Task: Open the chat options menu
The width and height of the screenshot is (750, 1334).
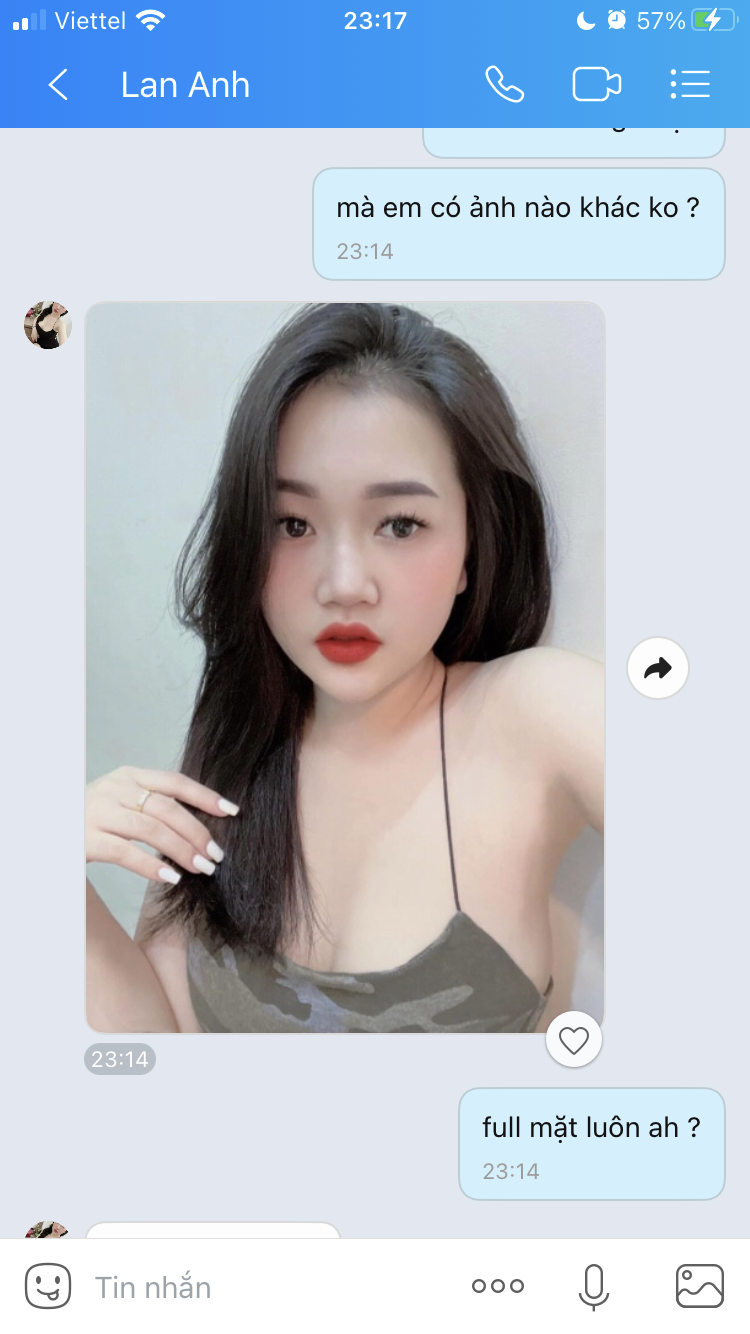Action: pyautogui.click(x=689, y=85)
